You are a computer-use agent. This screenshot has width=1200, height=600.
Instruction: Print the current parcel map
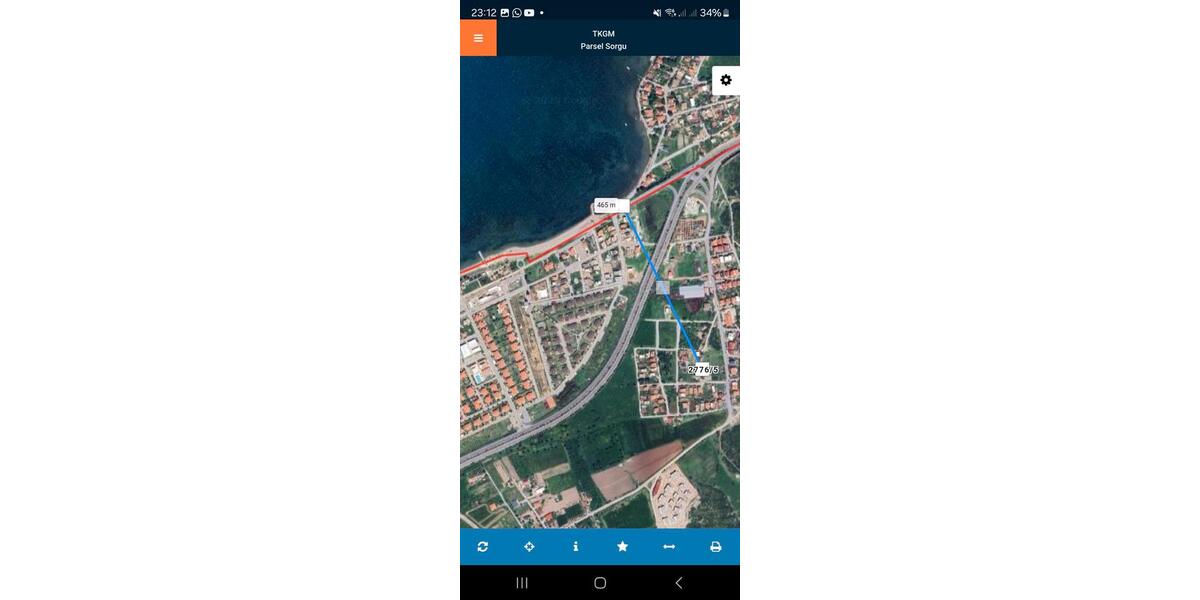click(x=716, y=547)
